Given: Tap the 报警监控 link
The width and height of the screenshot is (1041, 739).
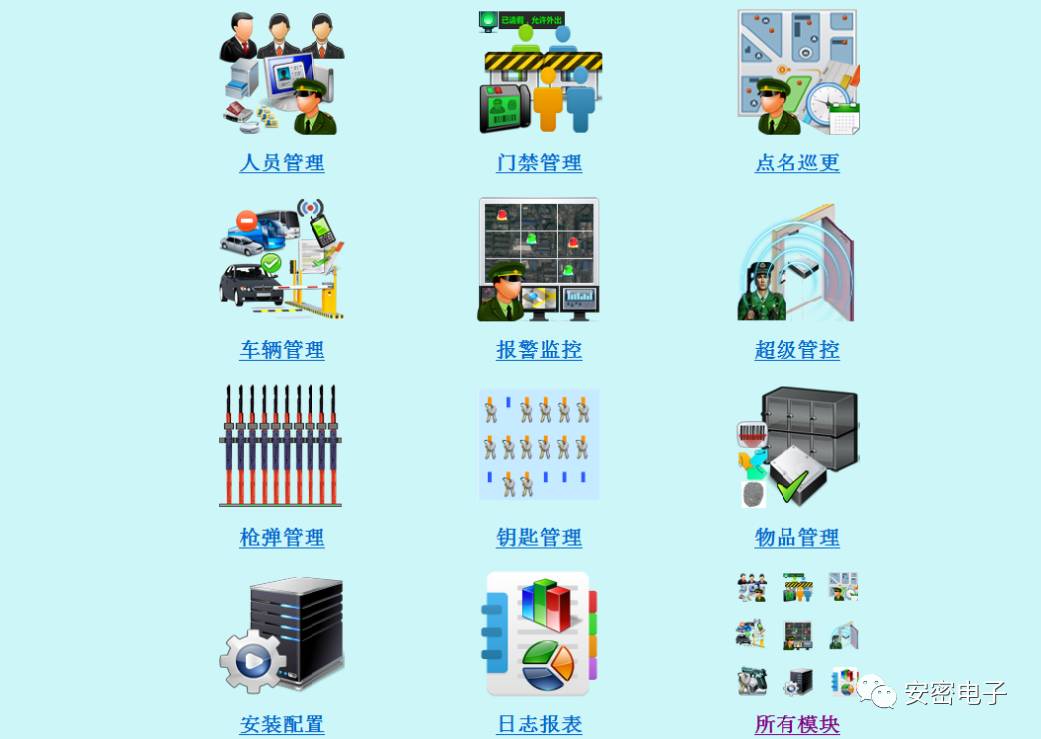Looking at the screenshot, I should tap(539, 350).
